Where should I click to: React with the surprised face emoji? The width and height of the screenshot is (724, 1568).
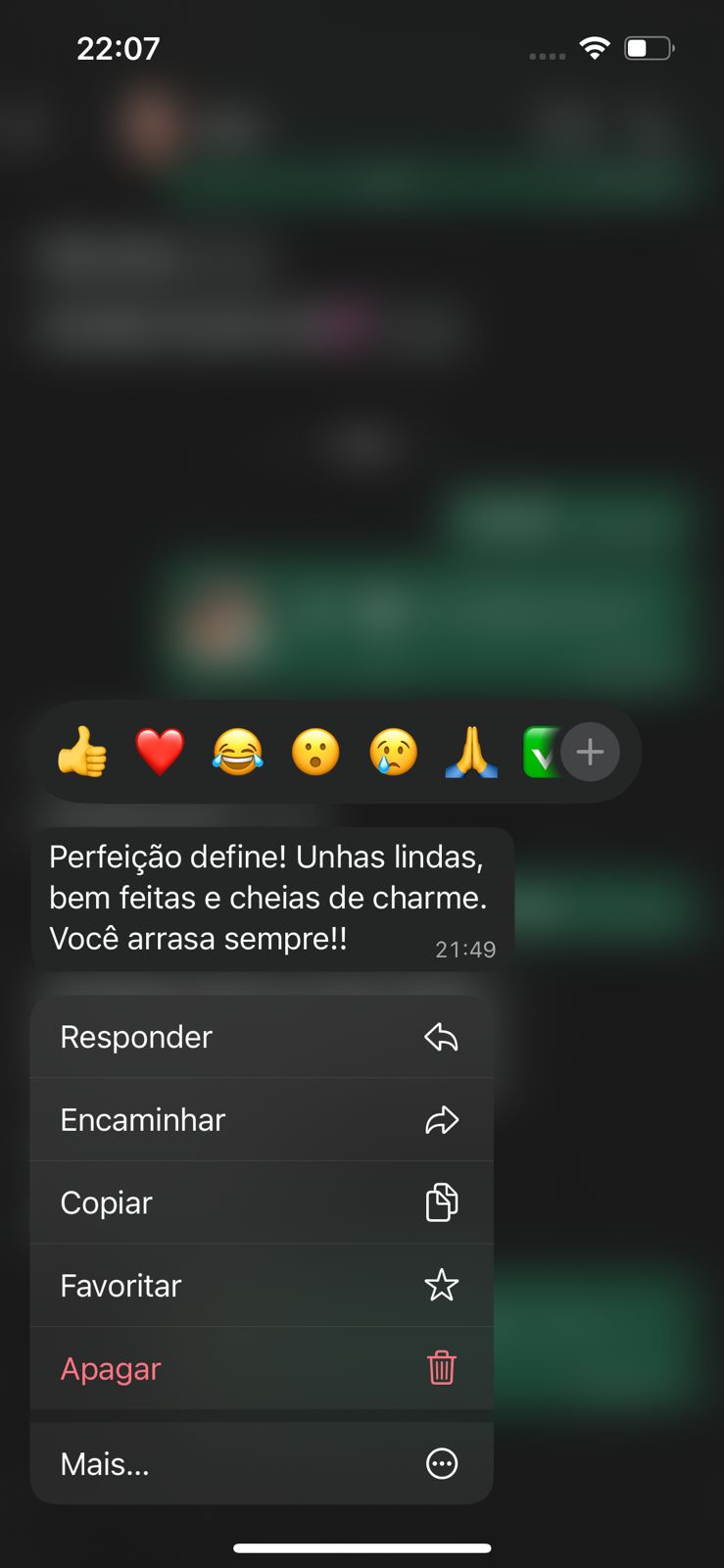tap(315, 752)
